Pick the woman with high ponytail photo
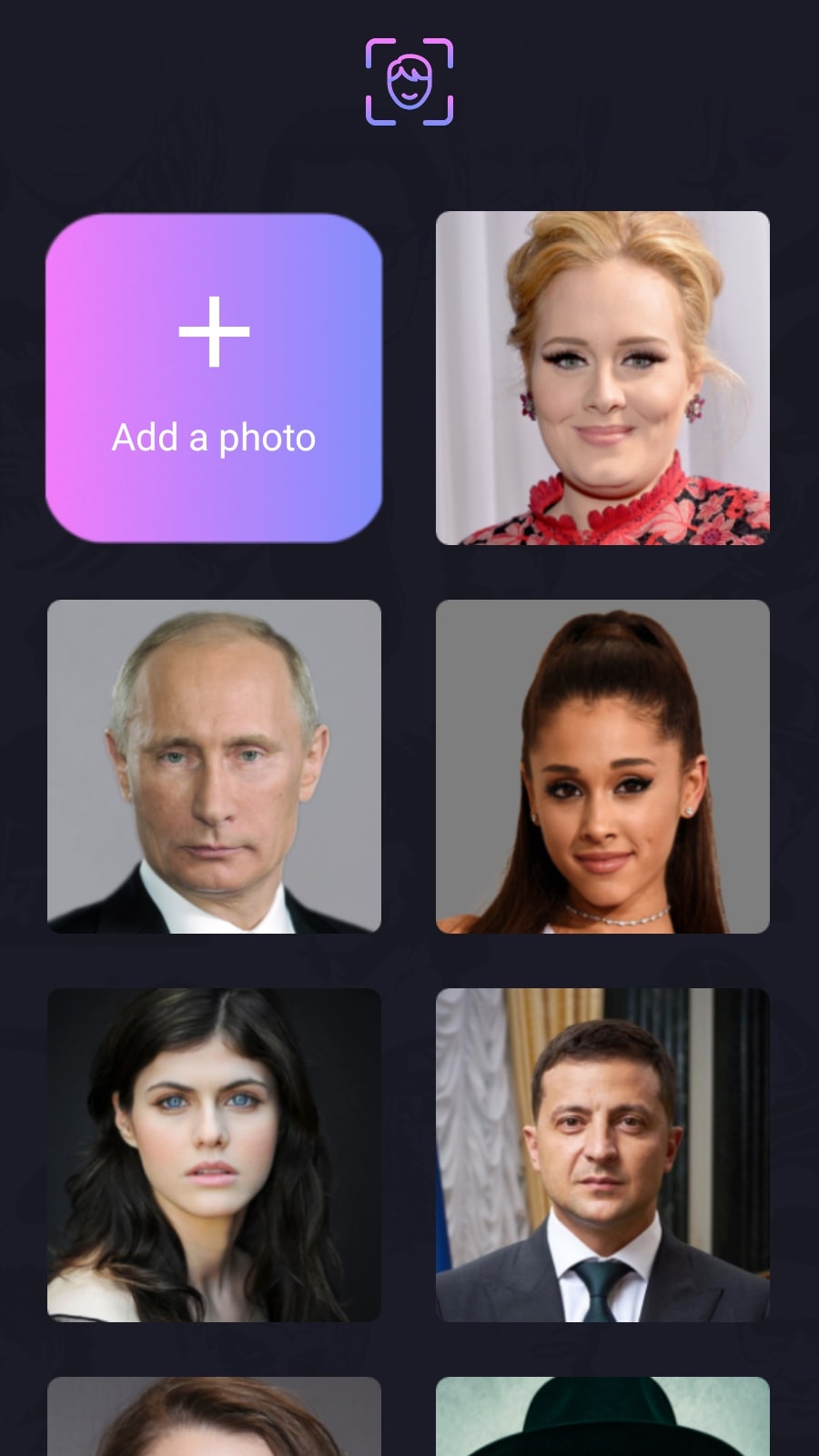 pos(602,766)
